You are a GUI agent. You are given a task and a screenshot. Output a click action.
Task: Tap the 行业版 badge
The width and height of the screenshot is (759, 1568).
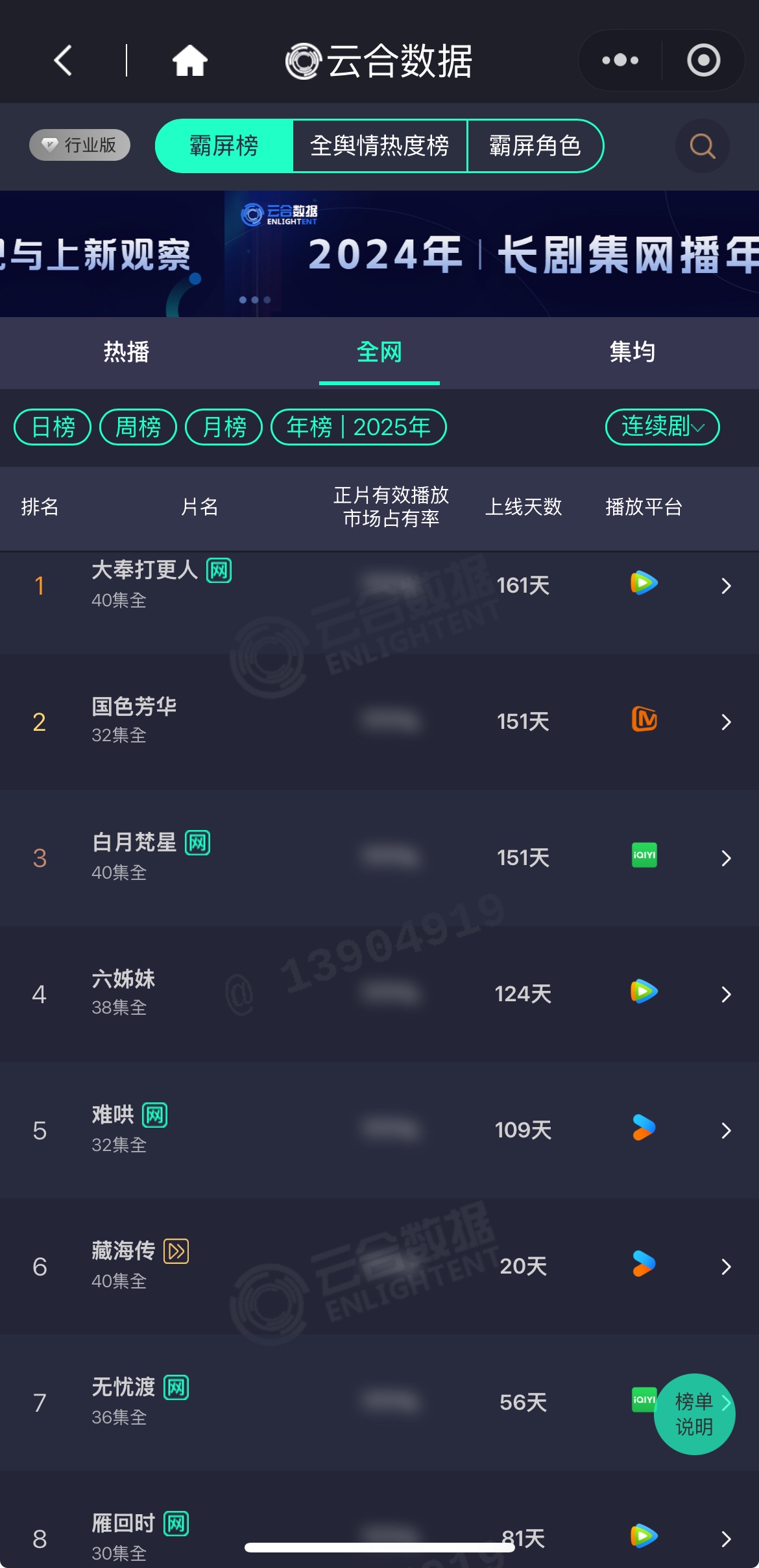(80, 145)
